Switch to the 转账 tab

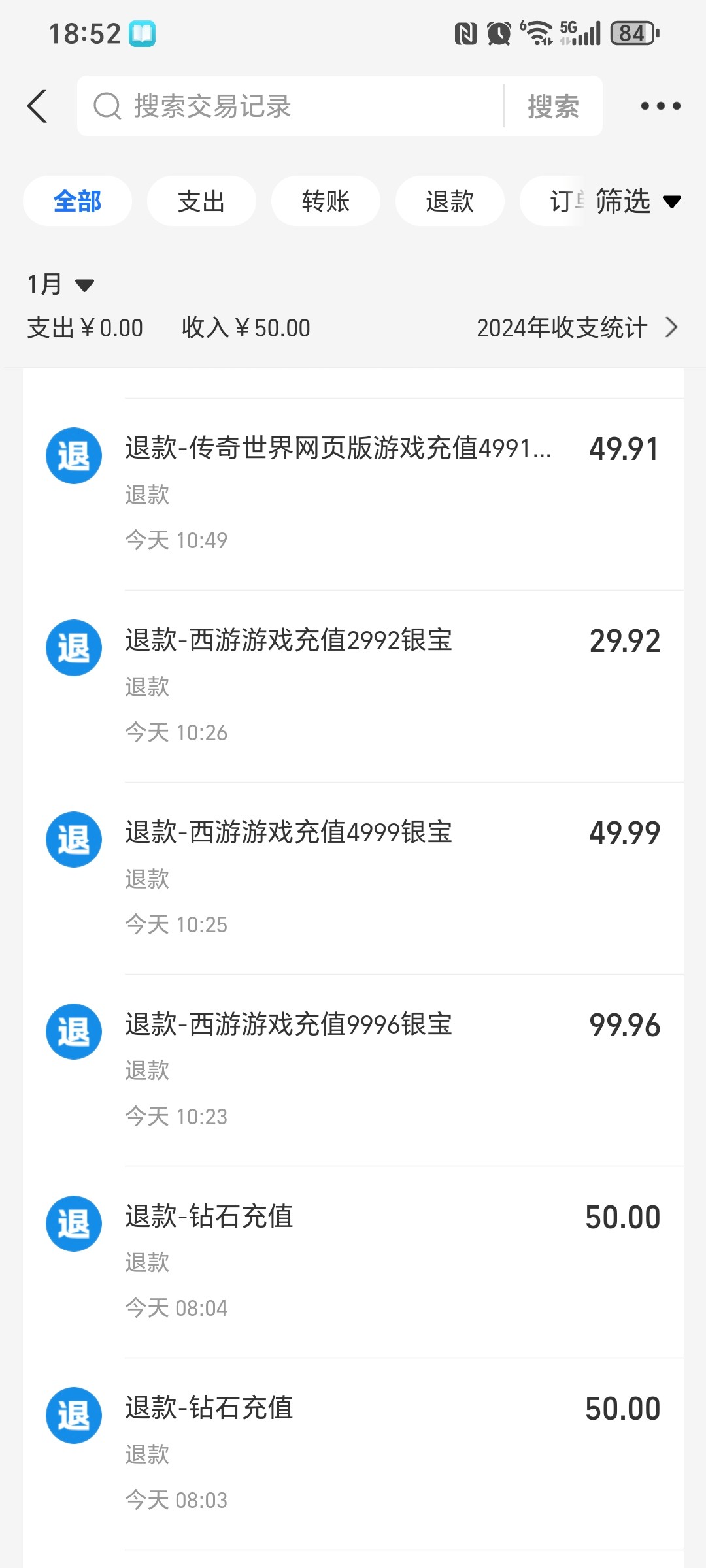click(x=326, y=201)
